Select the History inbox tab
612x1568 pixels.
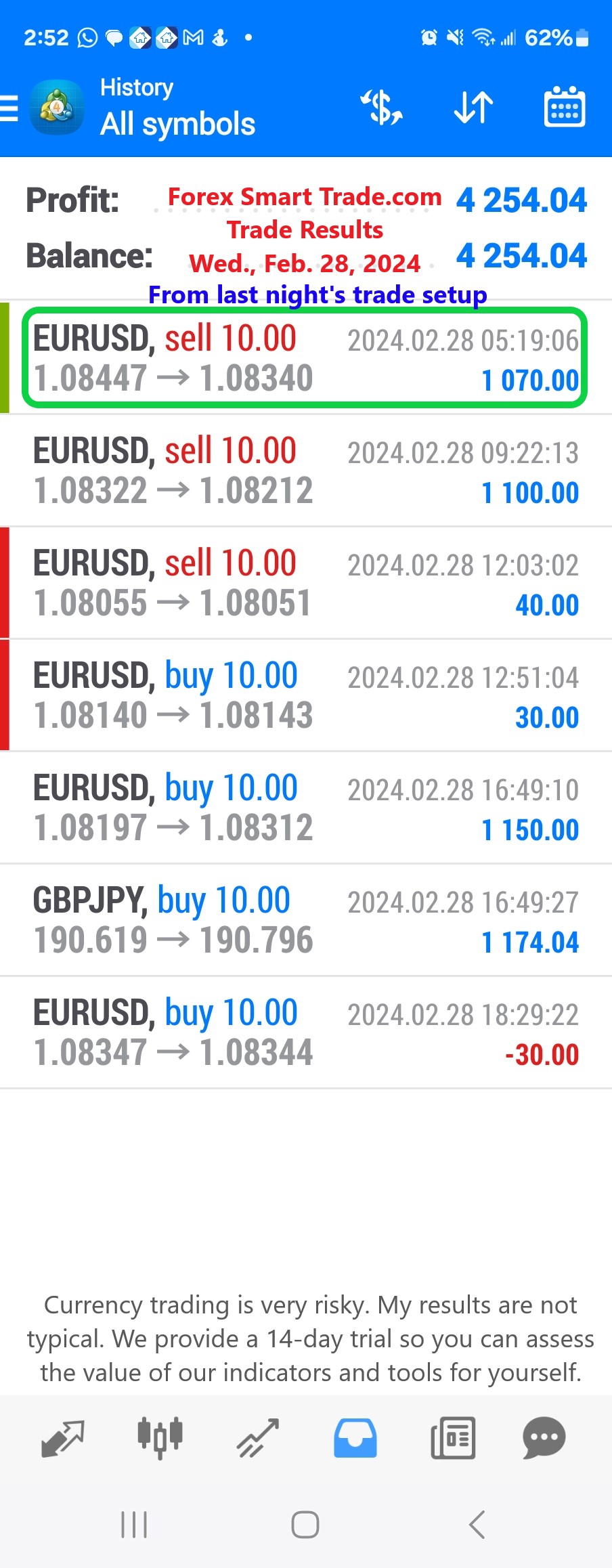[355, 1437]
